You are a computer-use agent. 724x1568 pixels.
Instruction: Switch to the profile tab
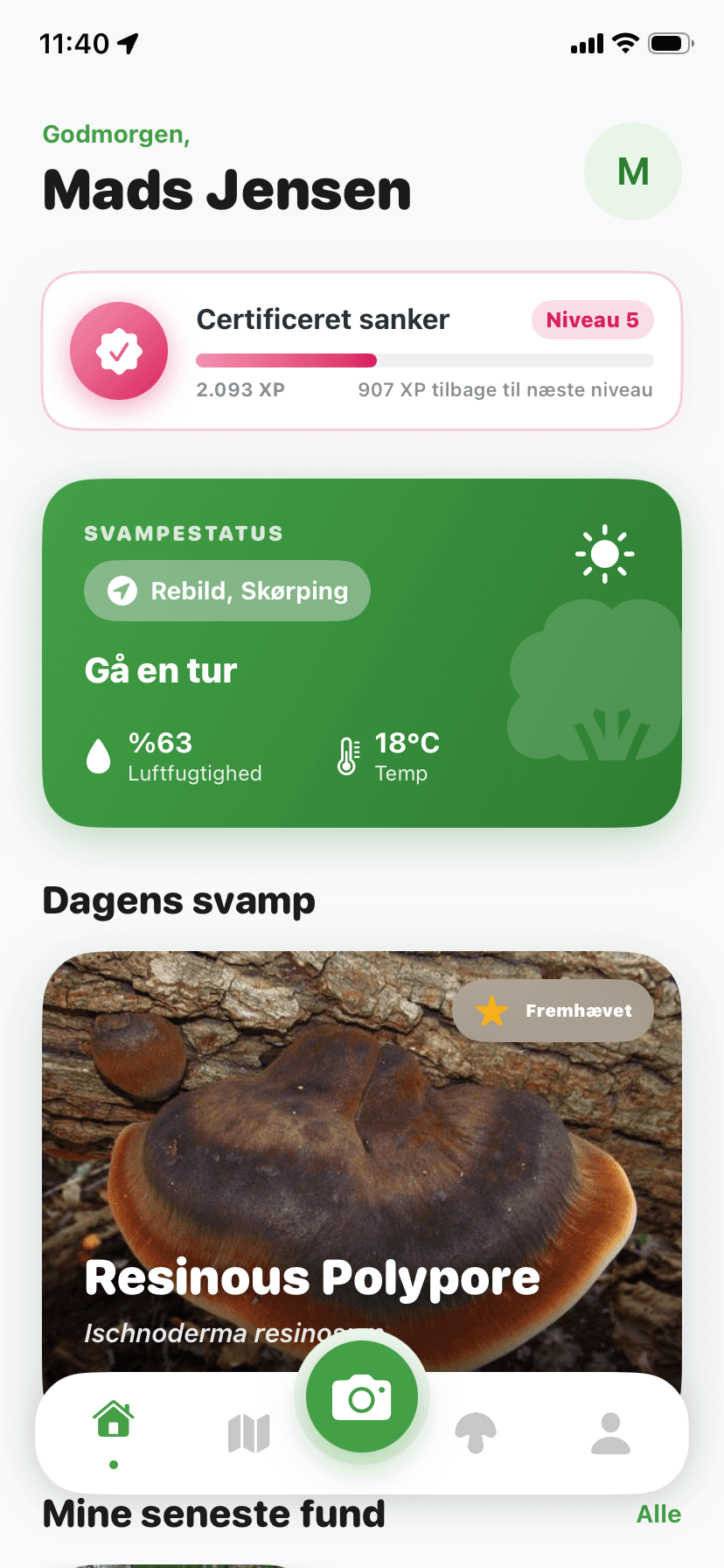click(610, 1433)
